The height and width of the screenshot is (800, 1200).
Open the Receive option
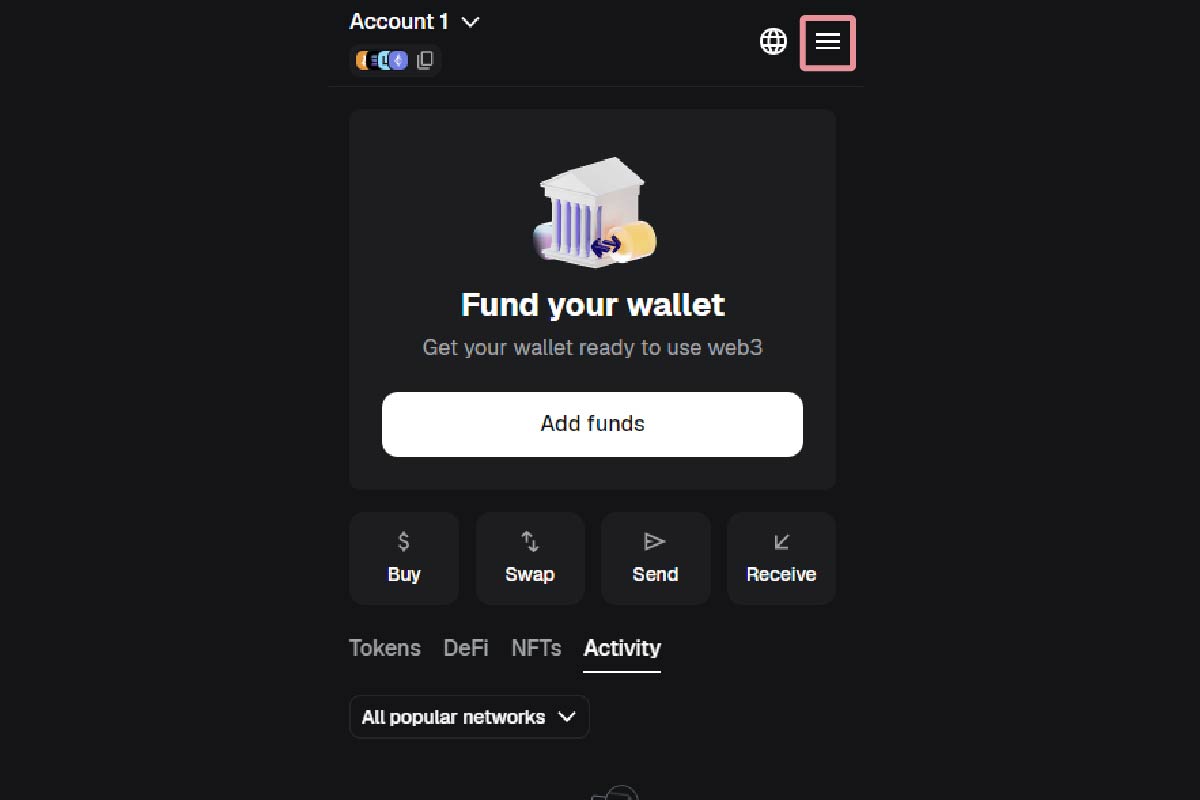coord(781,558)
